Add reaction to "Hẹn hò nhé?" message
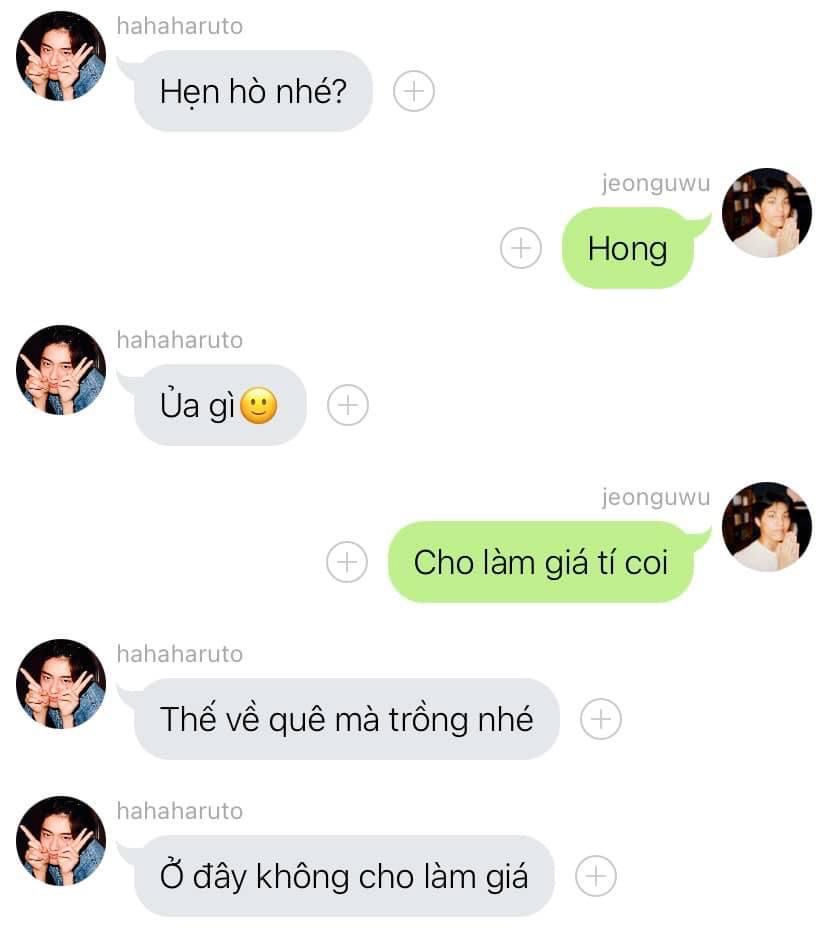 (413, 91)
